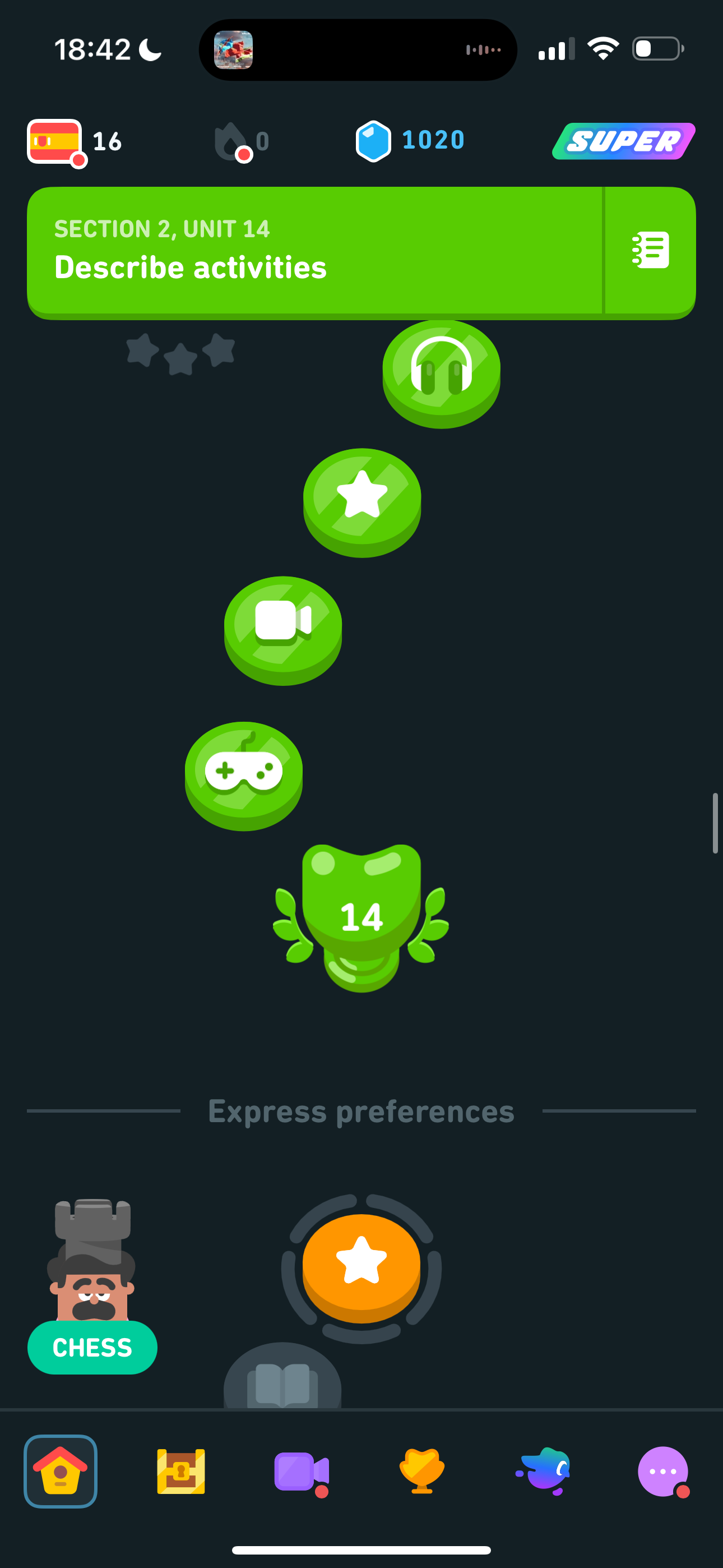Viewport: 723px width, 1568px height.
Task: Open the game controller lesson
Action: pyautogui.click(x=243, y=772)
